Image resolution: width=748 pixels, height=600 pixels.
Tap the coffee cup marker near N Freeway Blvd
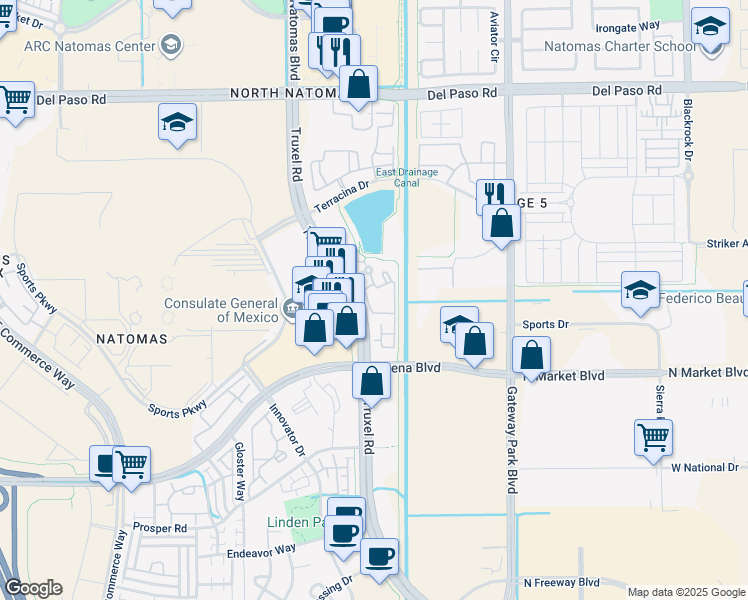pyautogui.click(x=379, y=558)
